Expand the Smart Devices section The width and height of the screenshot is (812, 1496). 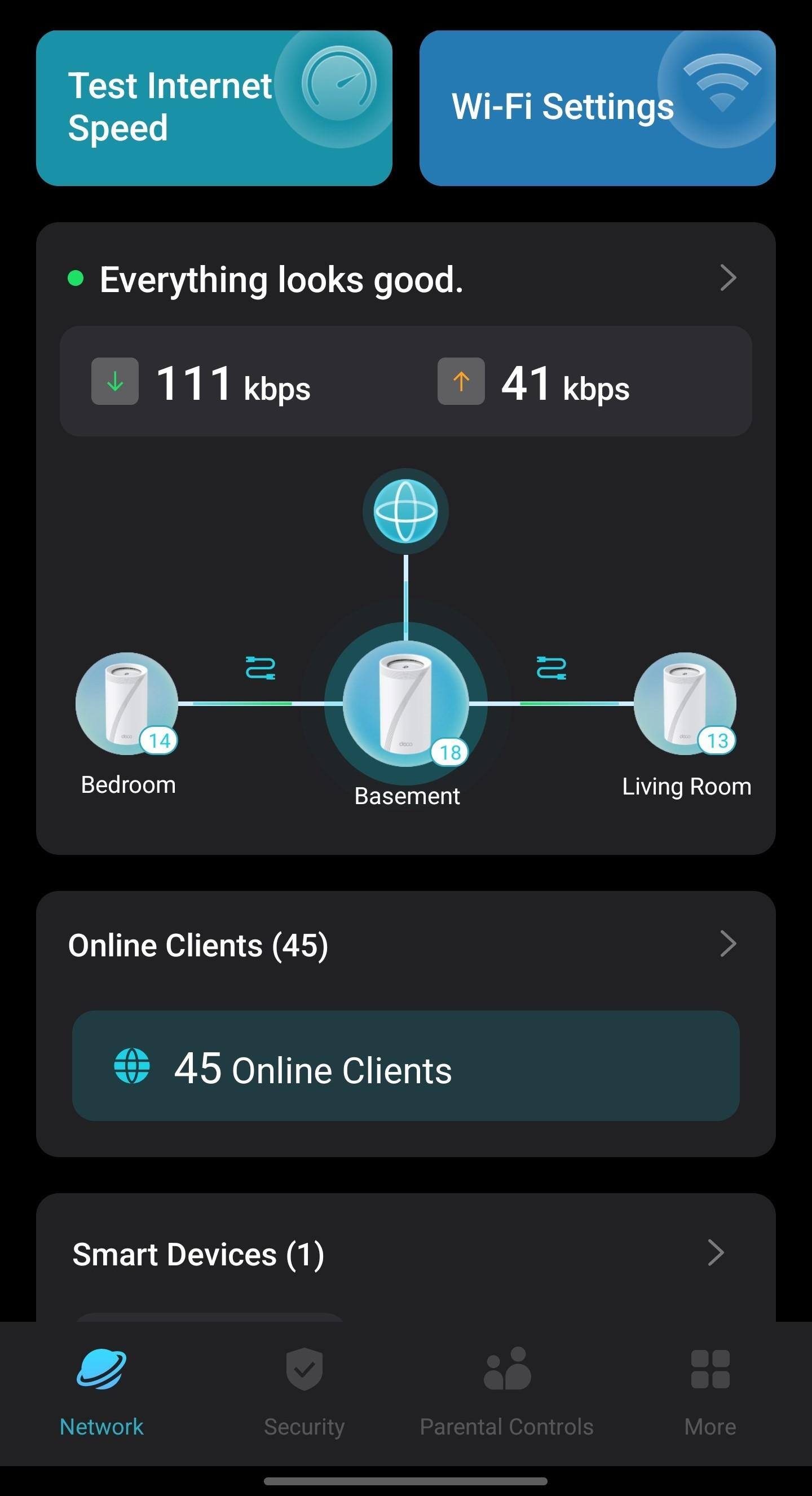tap(714, 1252)
